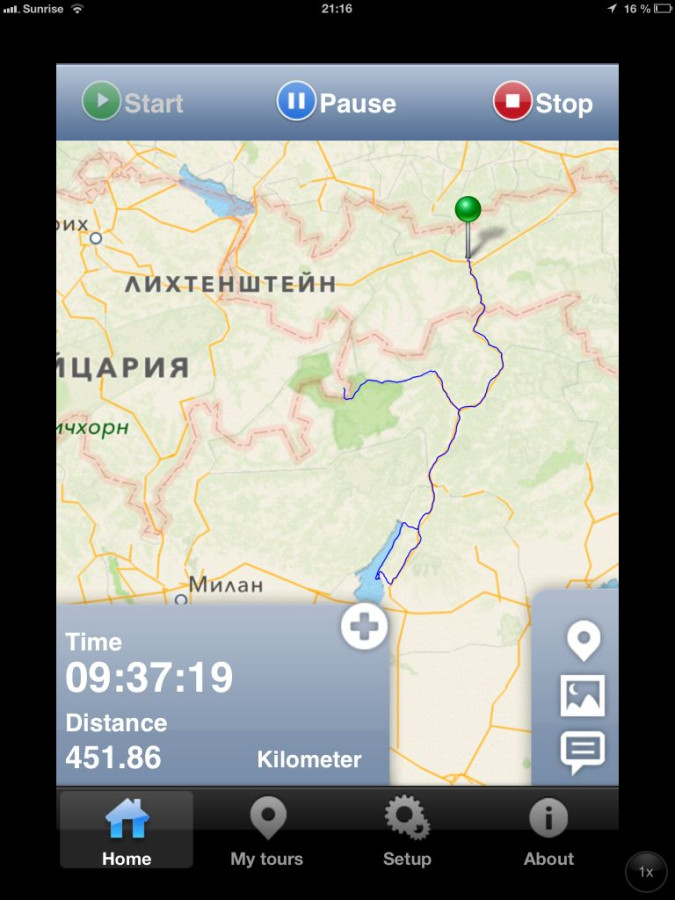Tap the Start button
This screenshot has height=900, width=675.
(133, 103)
